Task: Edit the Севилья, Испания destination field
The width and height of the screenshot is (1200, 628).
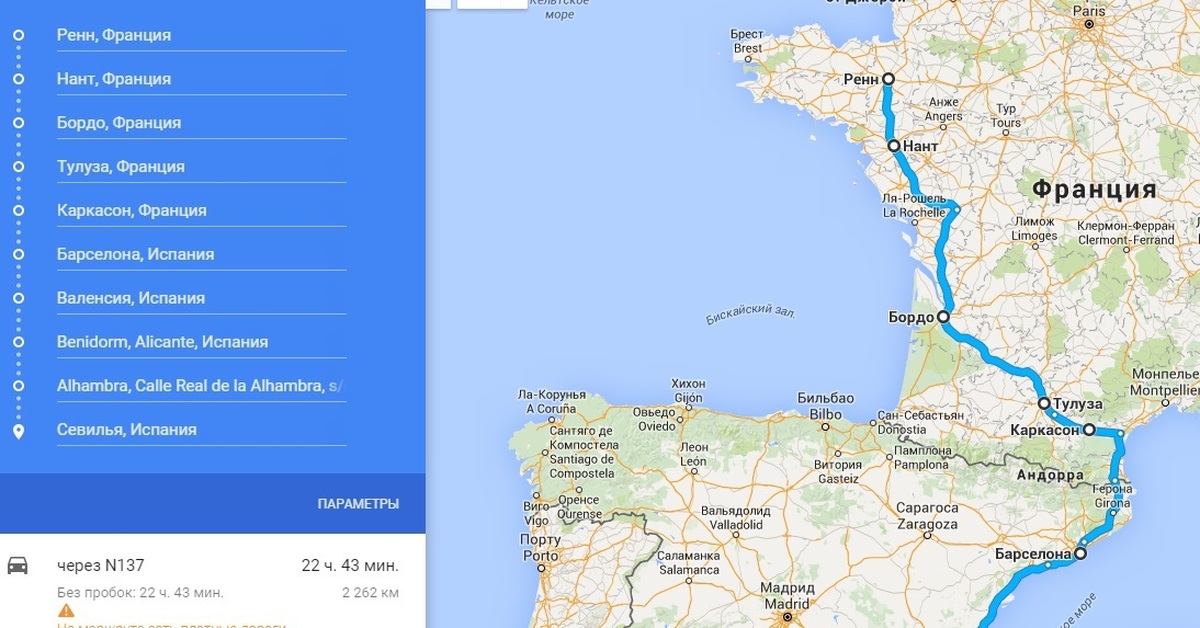Action: coord(200,430)
